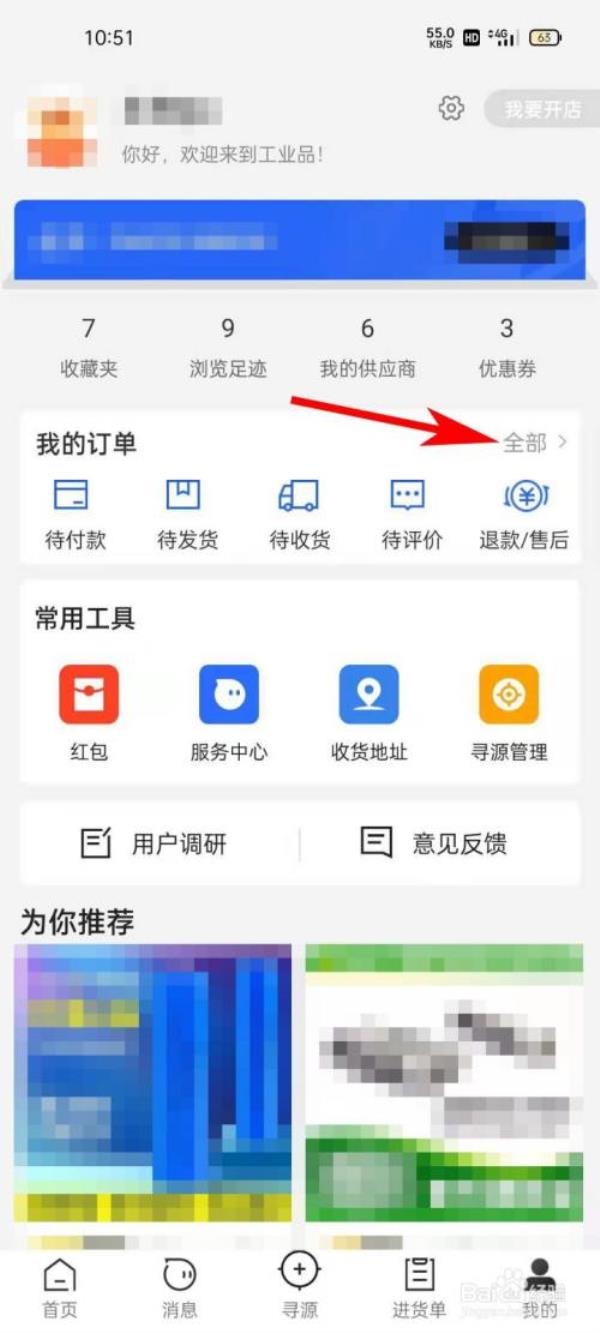Open 收藏夹 favorites

pyautogui.click(x=89, y=348)
